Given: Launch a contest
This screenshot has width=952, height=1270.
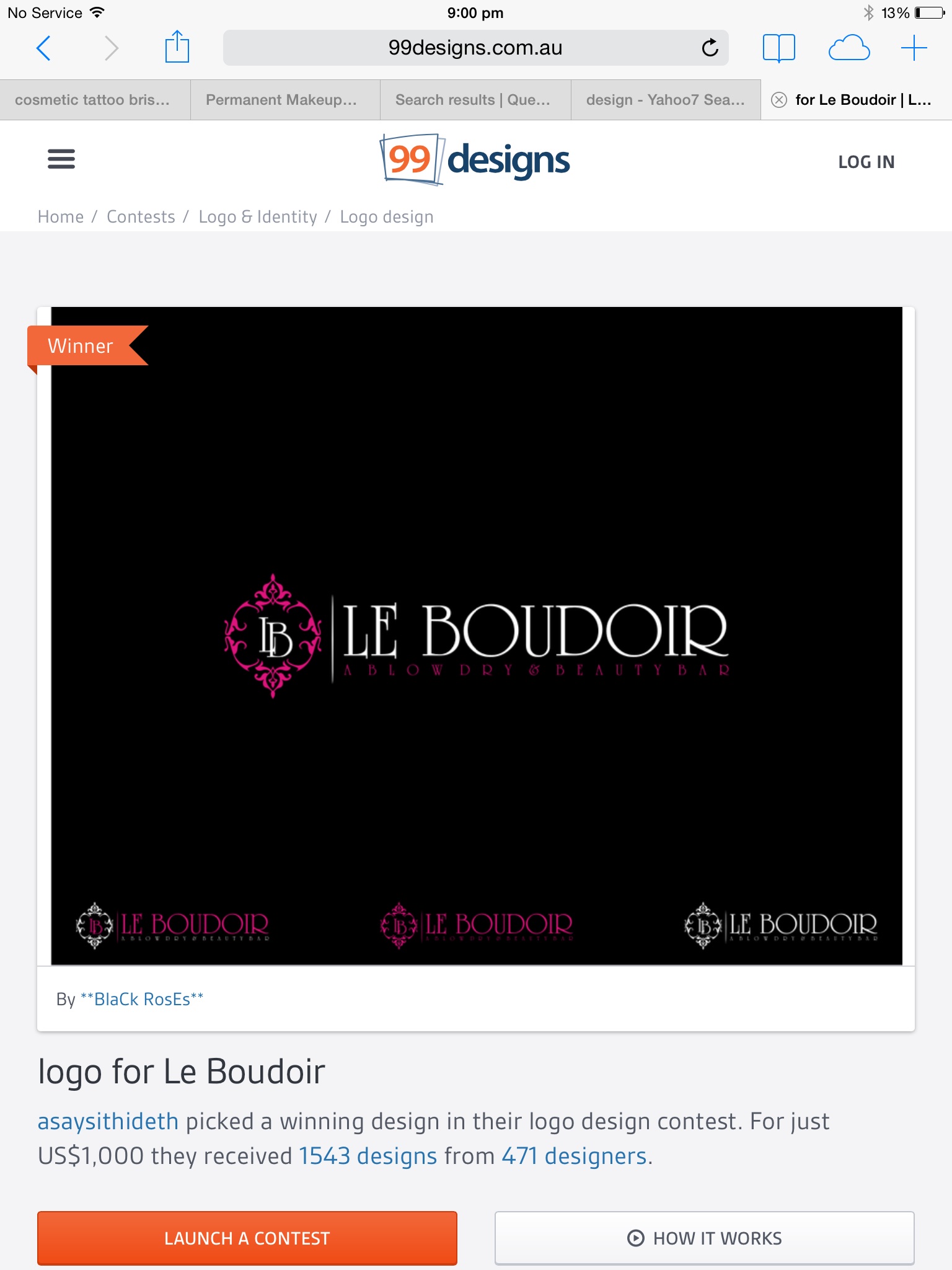Looking at the screenshot, I should (x=247, y=1238).
